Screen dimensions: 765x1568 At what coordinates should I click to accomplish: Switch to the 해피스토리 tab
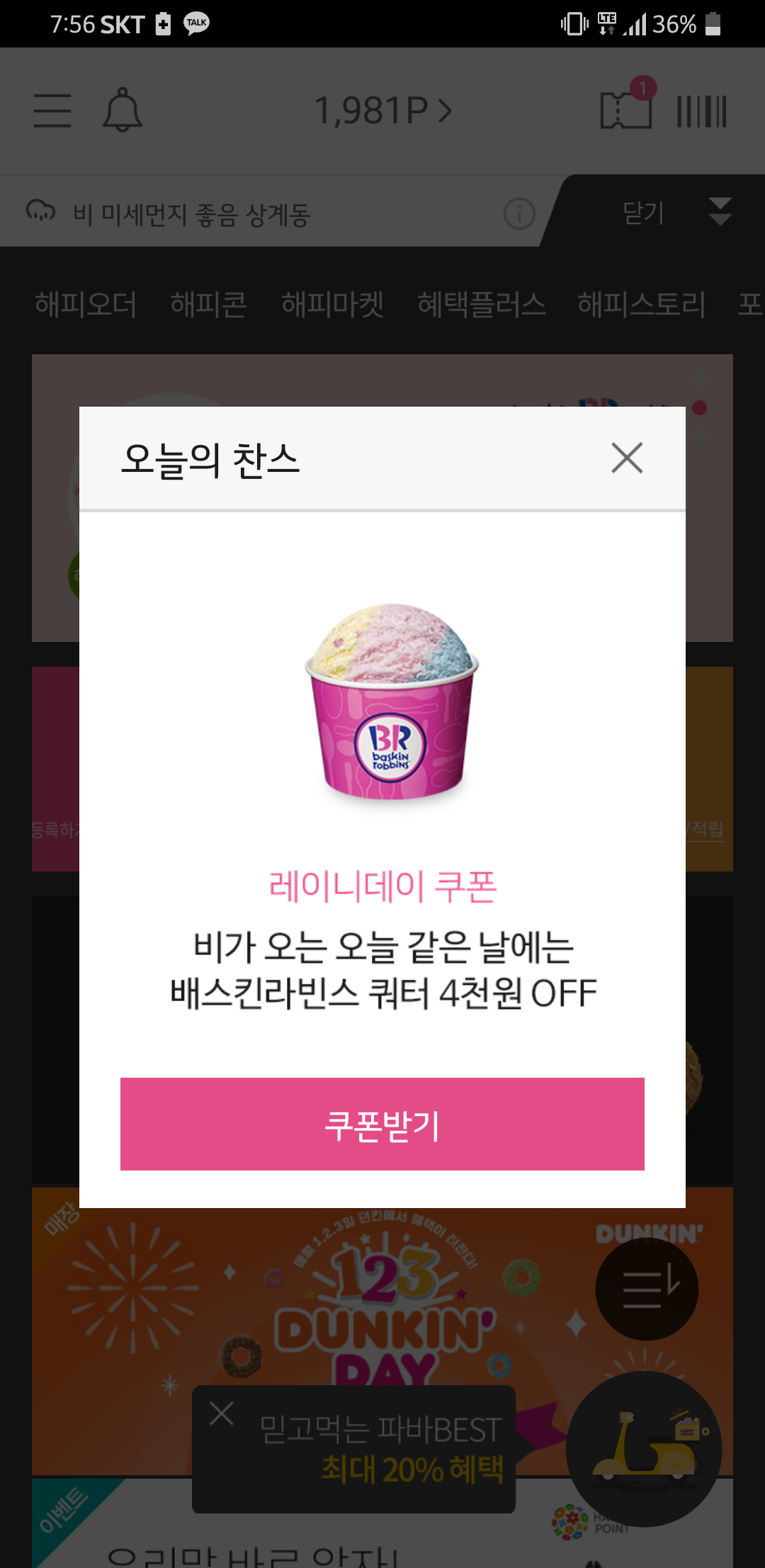641,304
